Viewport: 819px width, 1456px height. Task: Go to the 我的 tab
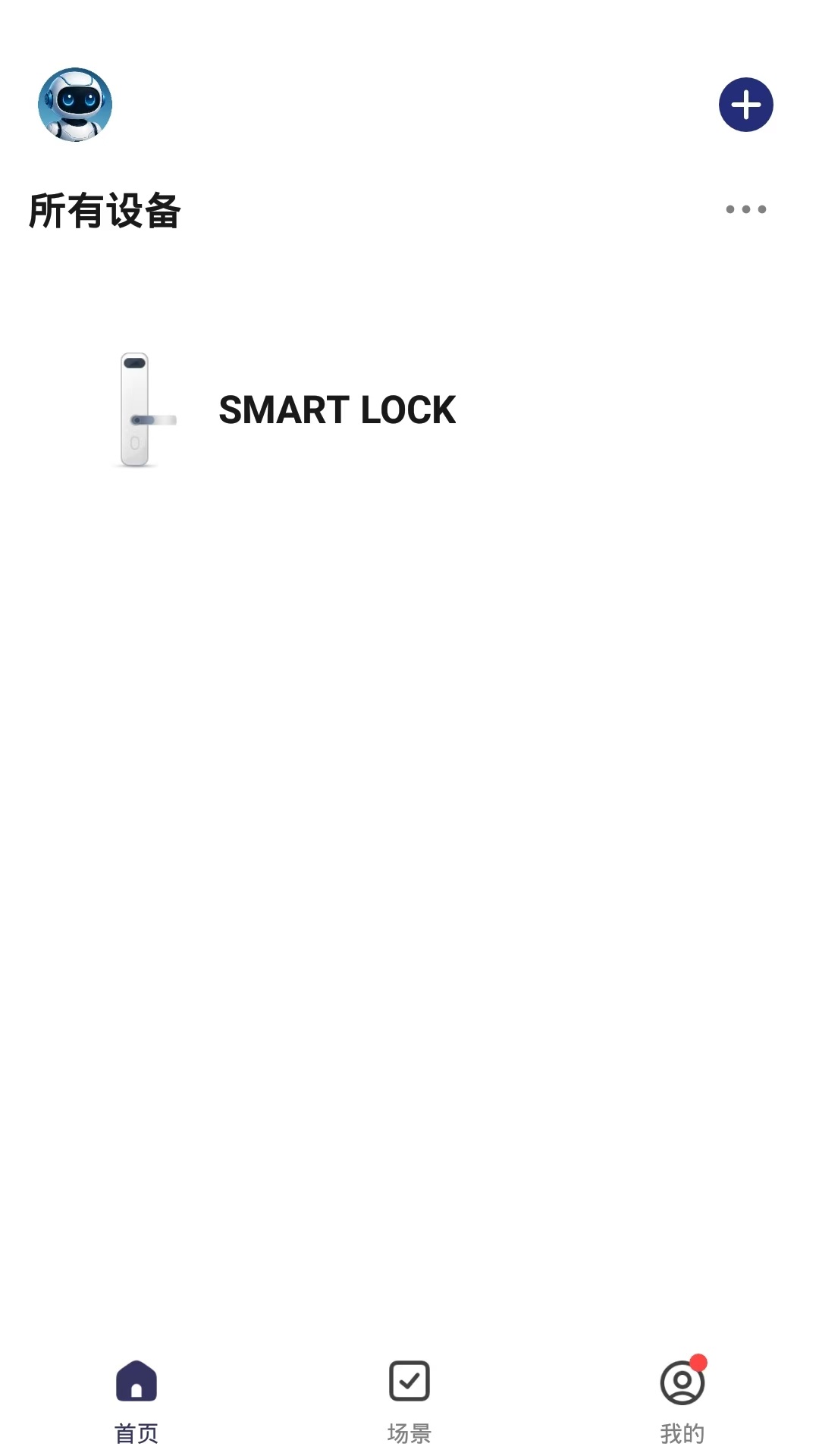(x=682, y=1400)
